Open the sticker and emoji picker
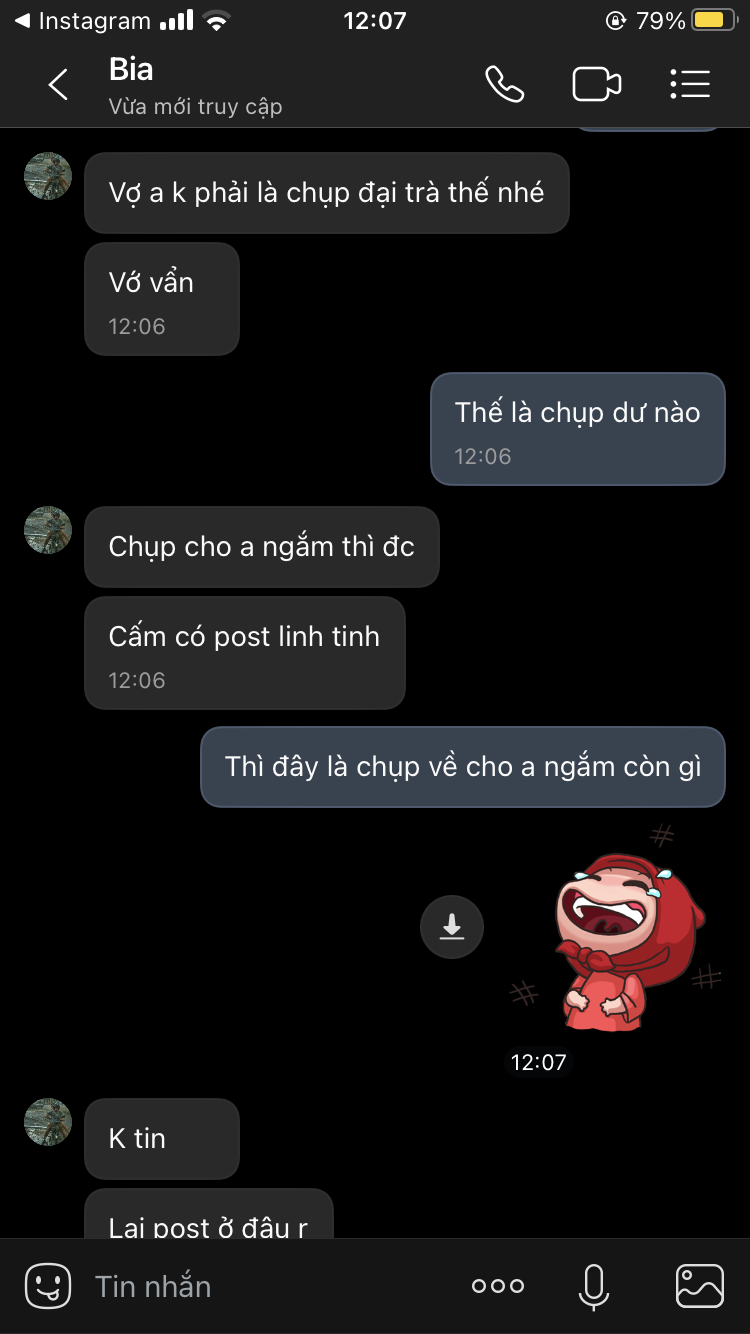This screenshot has width=750, height=1334. (48, 1286)
